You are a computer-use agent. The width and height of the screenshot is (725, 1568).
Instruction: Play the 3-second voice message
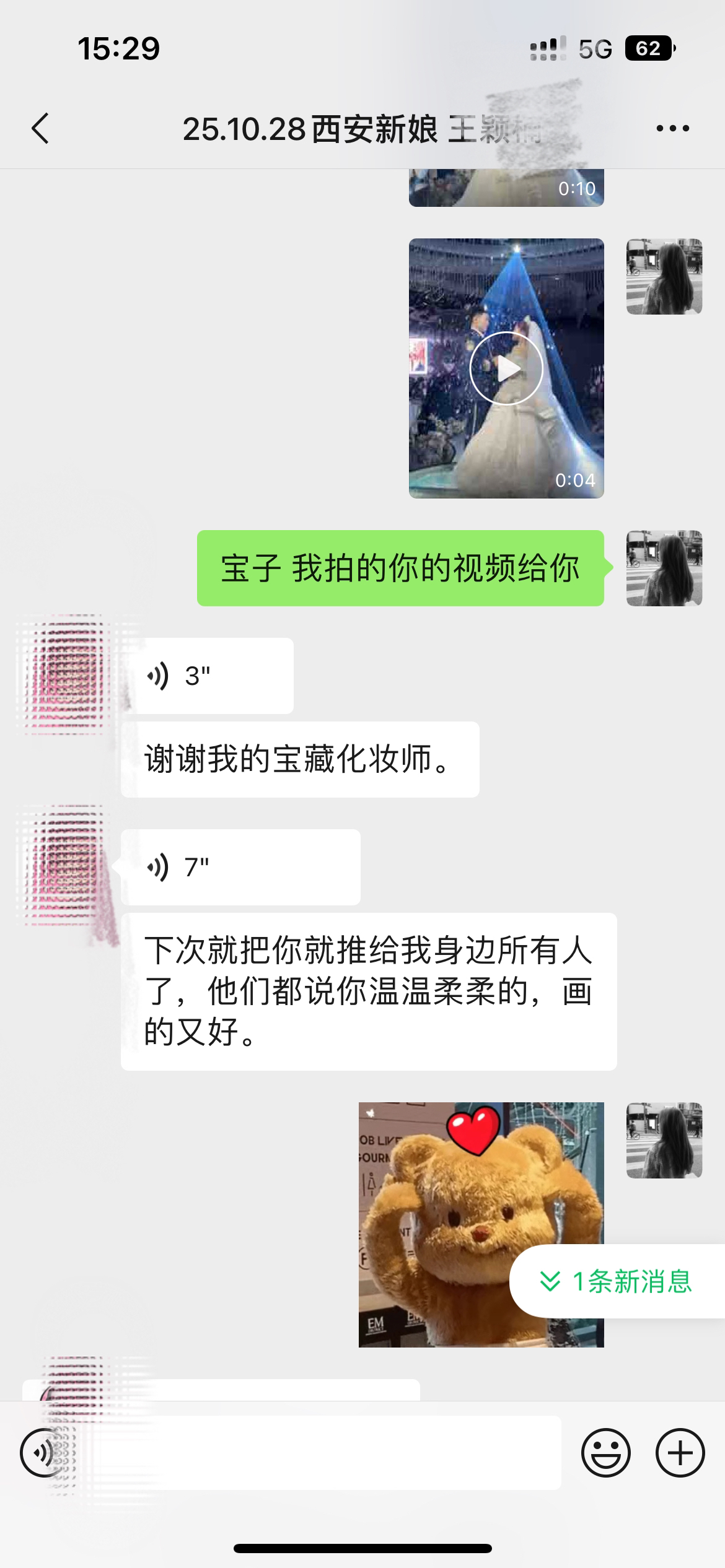208,676
